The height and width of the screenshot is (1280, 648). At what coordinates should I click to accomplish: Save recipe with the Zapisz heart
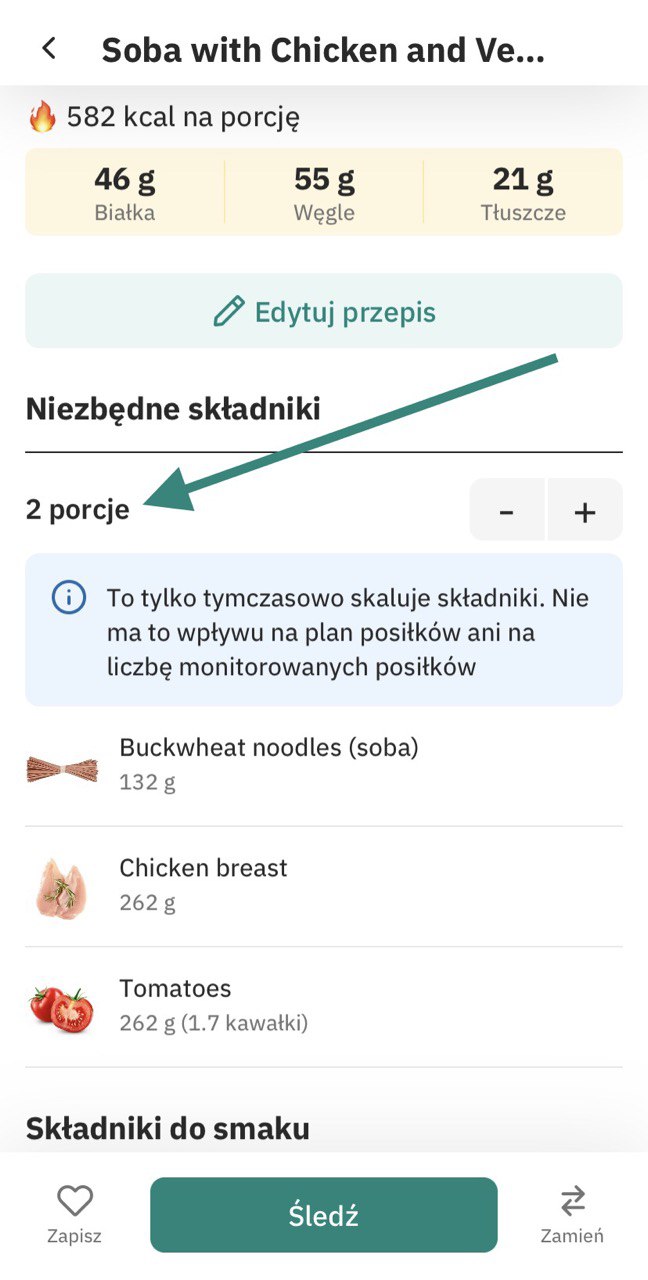pos(75,1213)
